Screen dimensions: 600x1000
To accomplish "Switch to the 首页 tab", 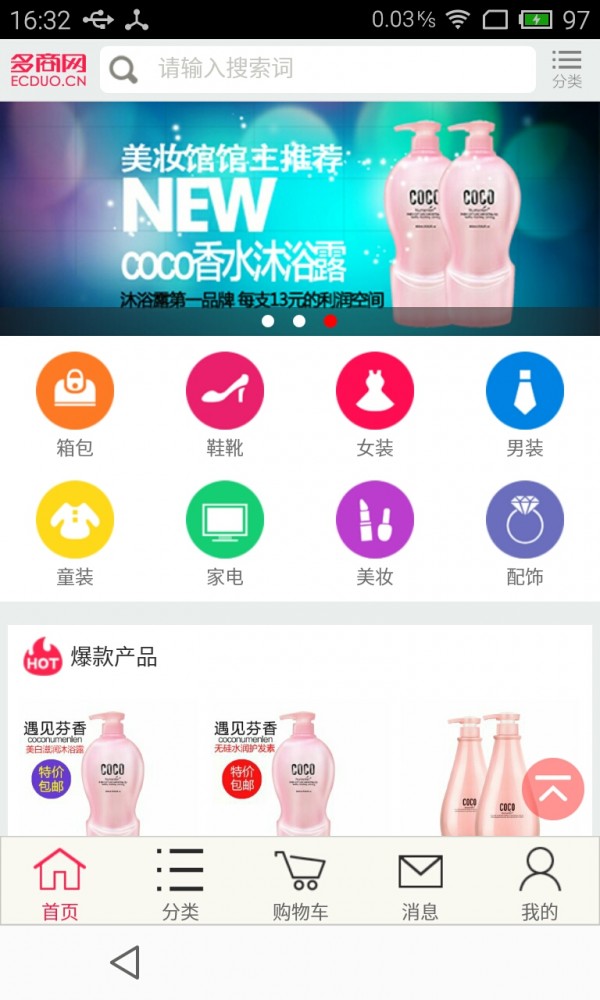I will 60,882.
